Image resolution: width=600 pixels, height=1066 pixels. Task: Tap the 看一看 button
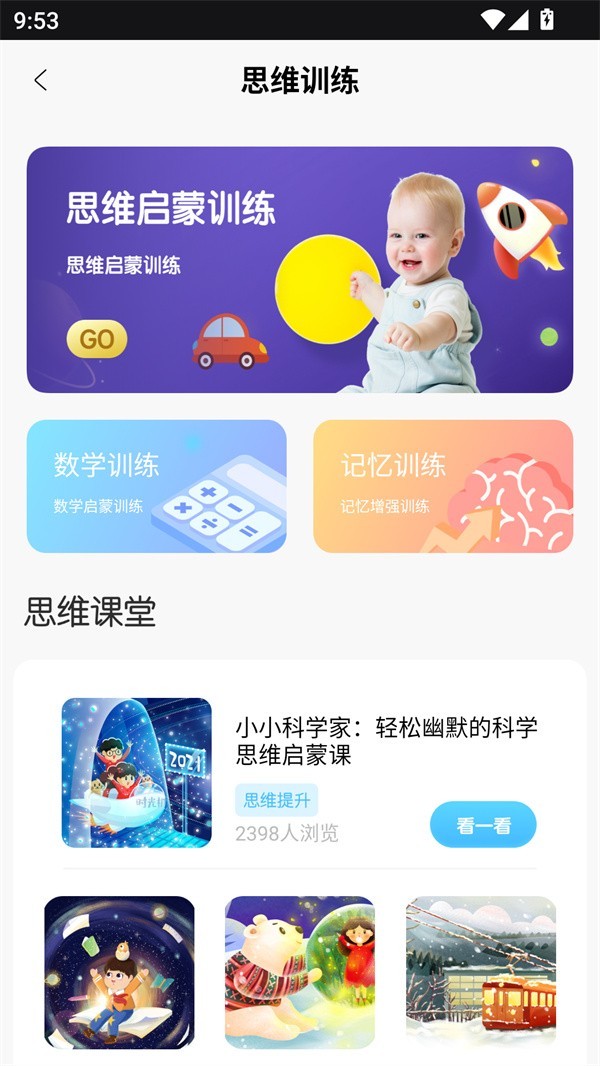click(483, 825)
